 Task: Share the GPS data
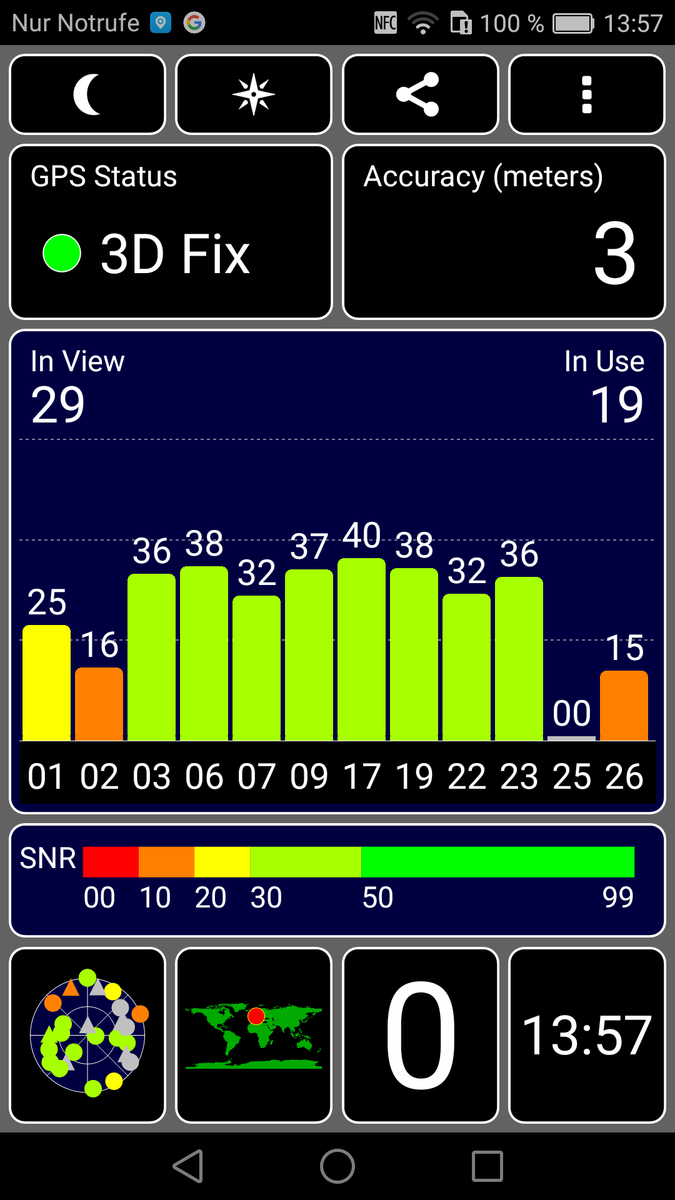[x=420, y=95]
